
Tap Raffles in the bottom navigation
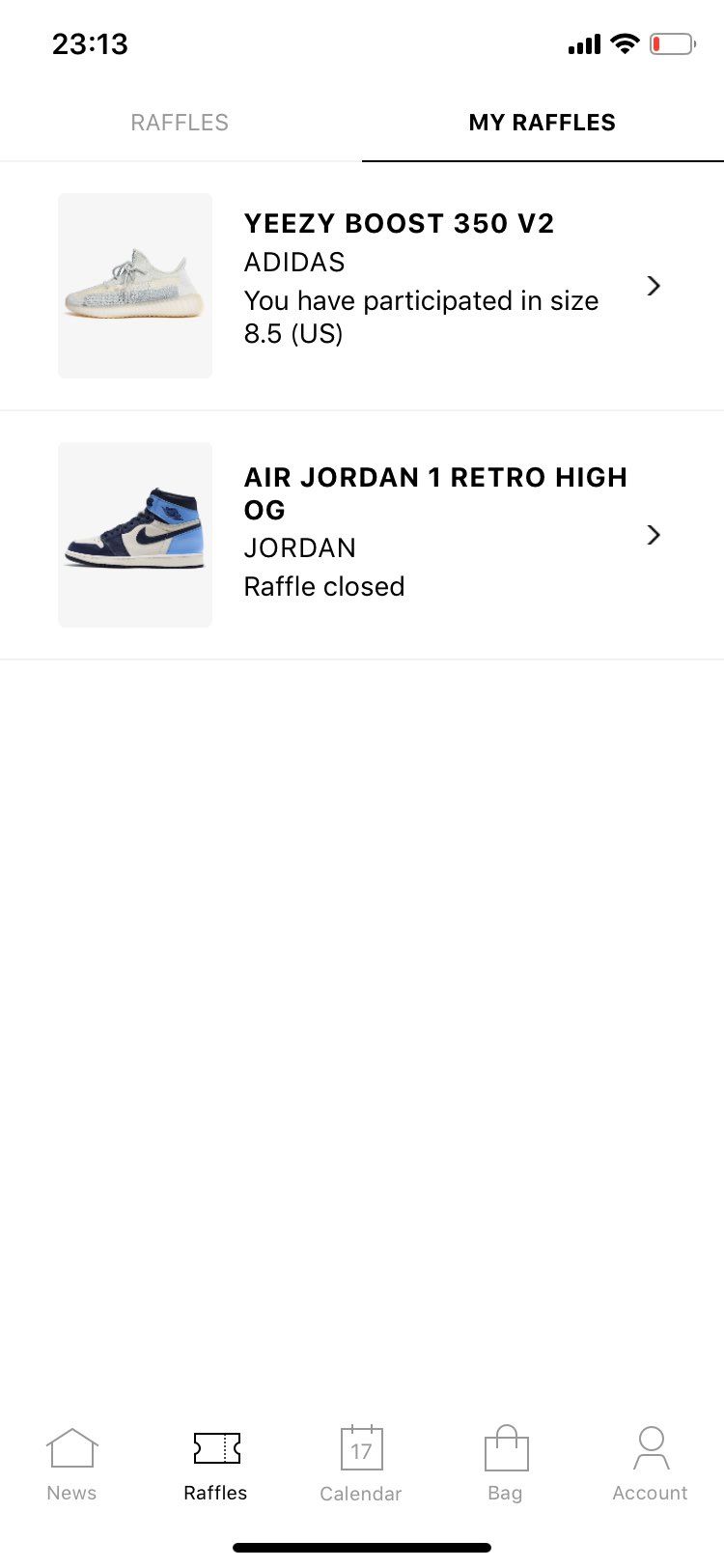pos(216,1465)
